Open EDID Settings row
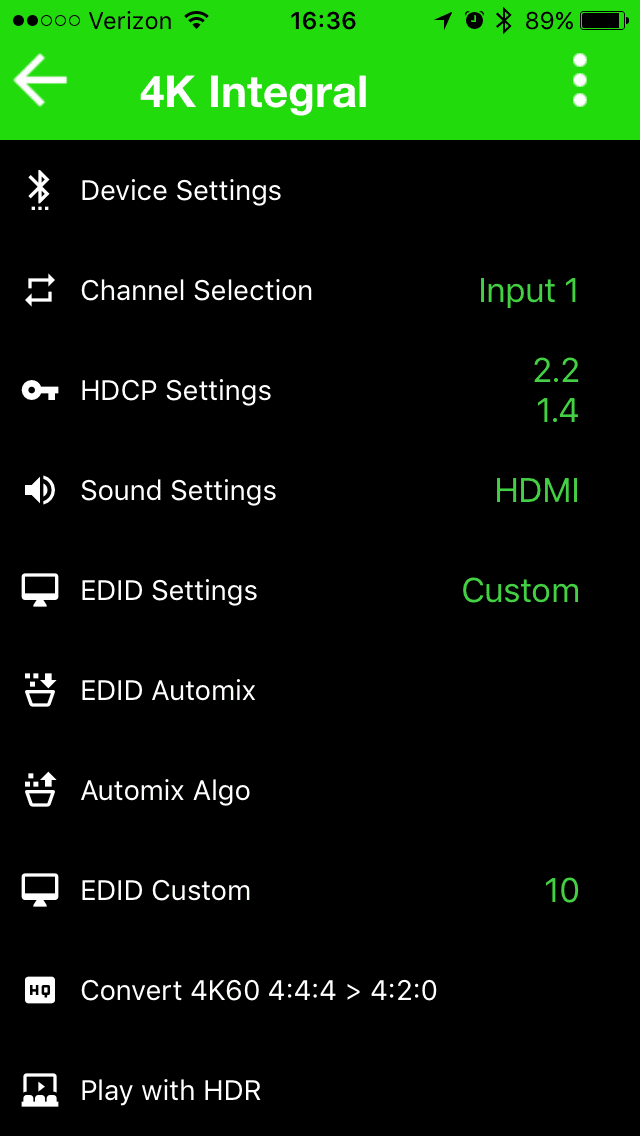Screen dimensions: 640x1136 click(x=320, y=590)
